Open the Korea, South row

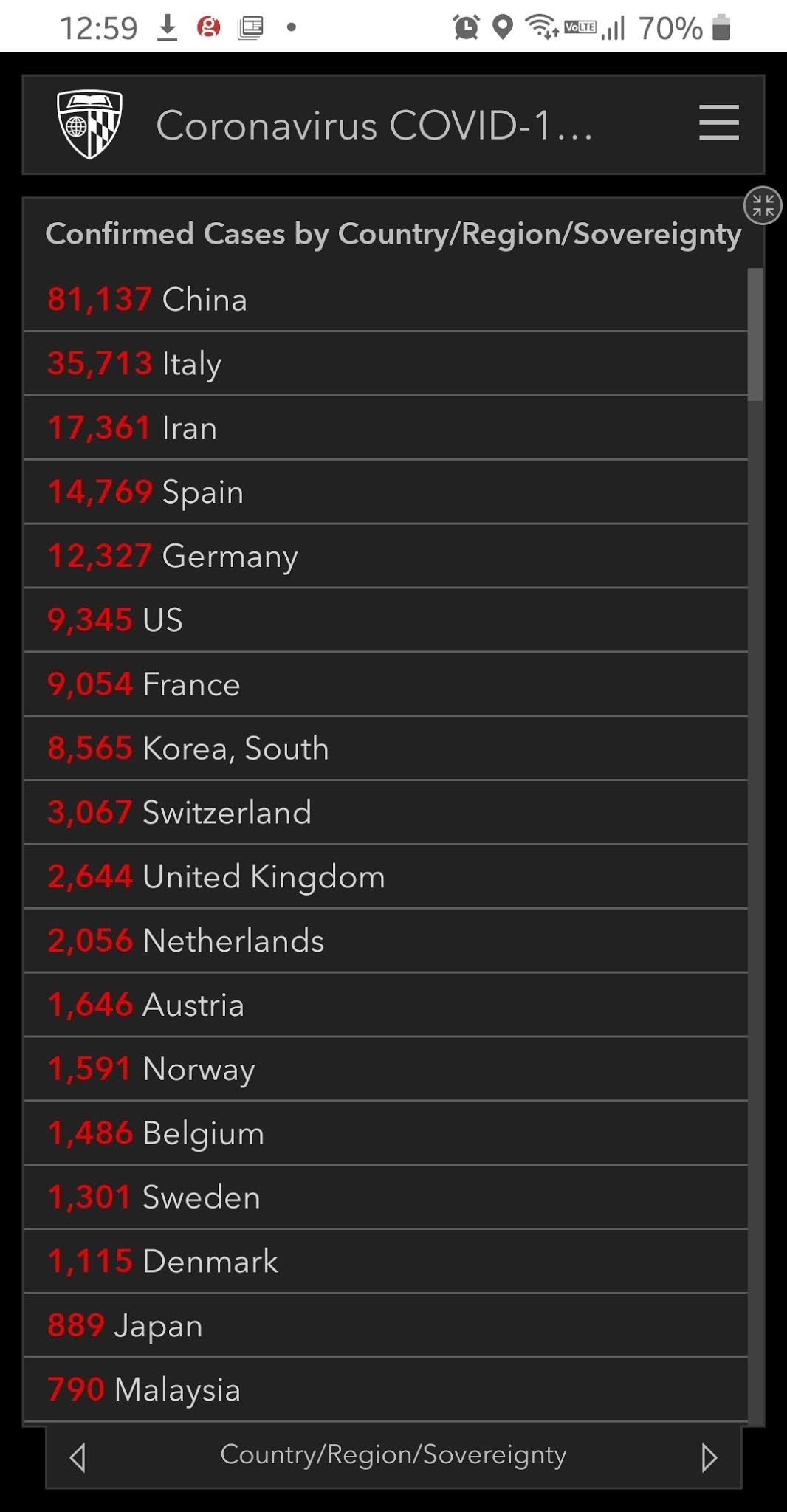pos(385,749)
